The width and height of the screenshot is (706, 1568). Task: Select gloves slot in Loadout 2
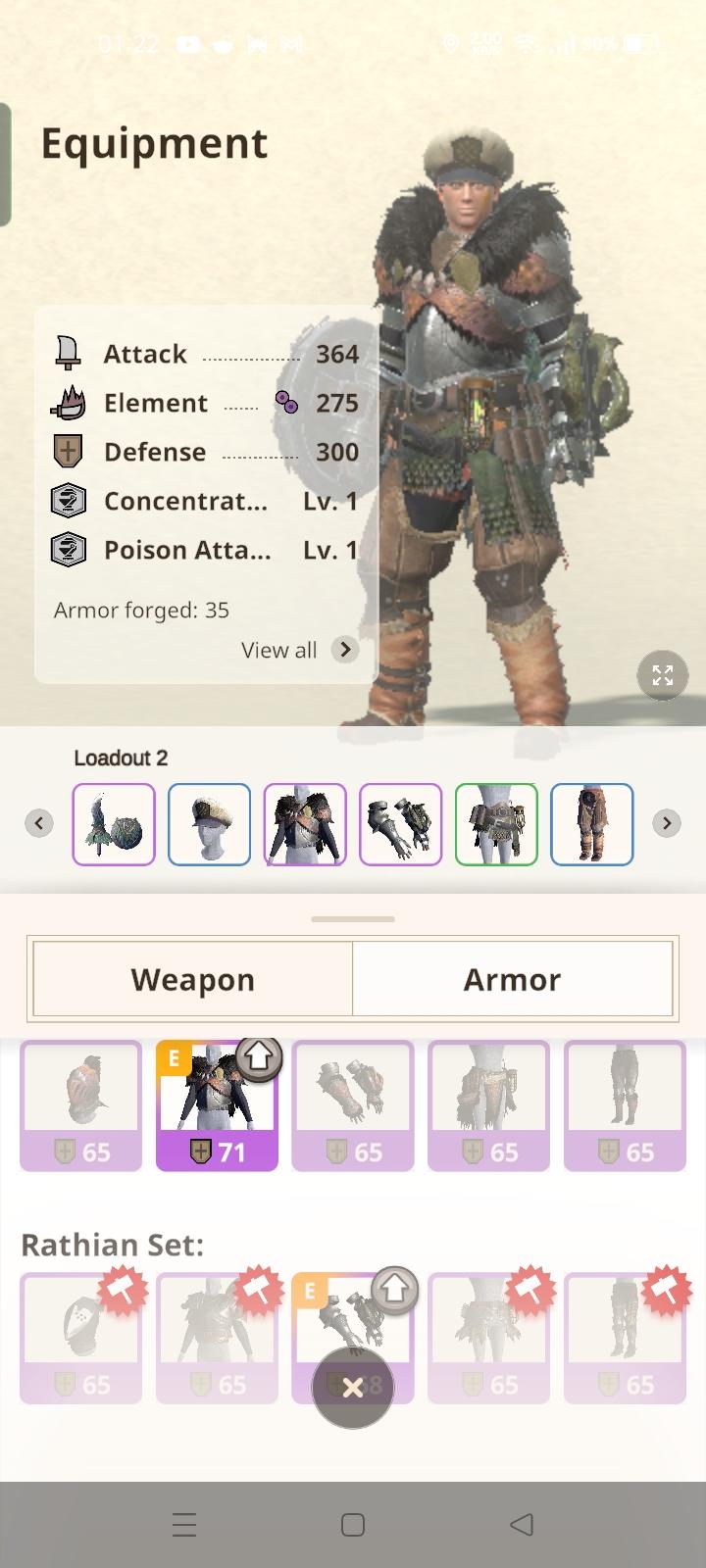pyautogui.click(x=400, y=824)
